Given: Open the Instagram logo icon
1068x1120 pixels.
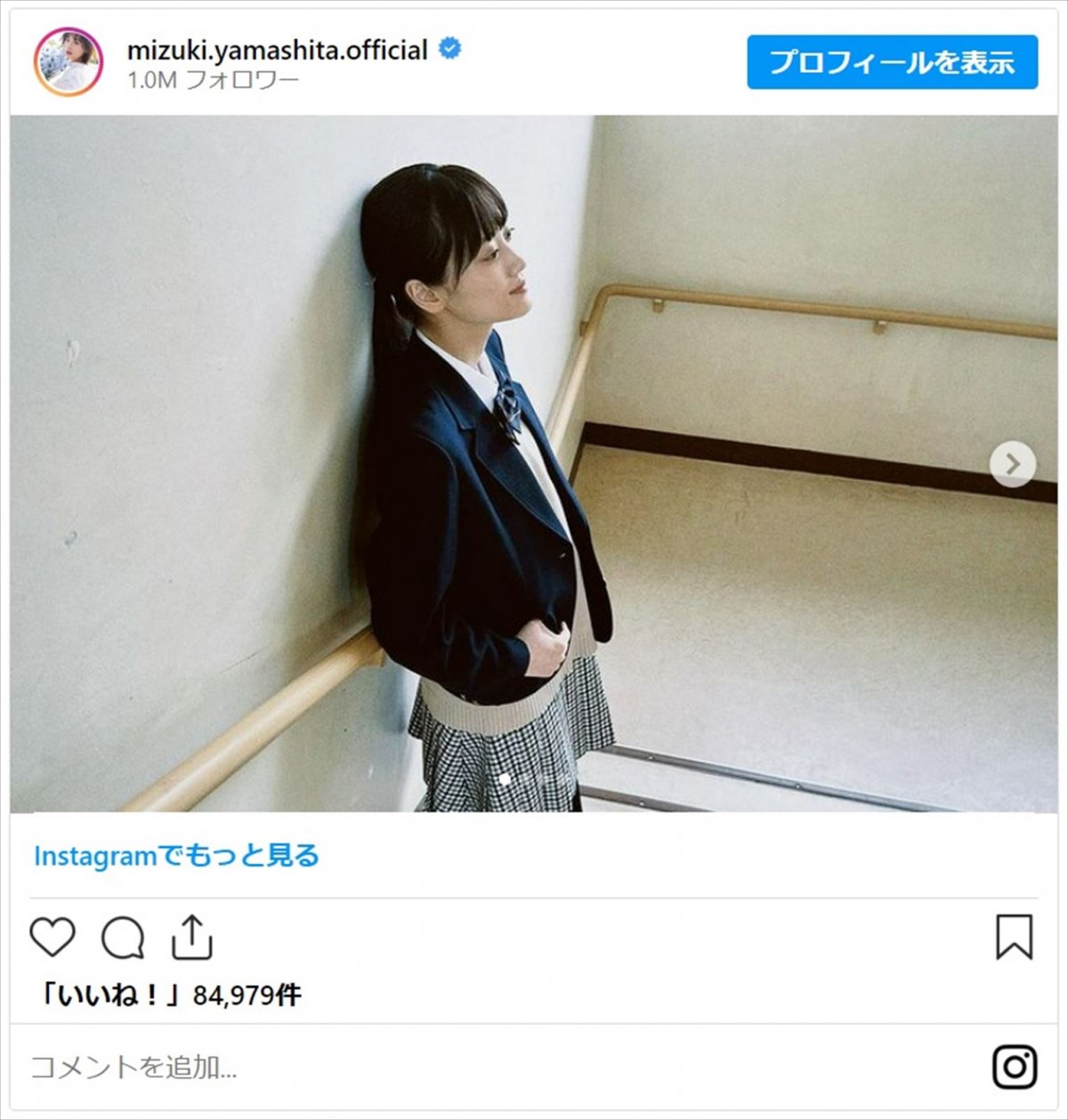Looking at the screenshot, I should [1015, 1067].
